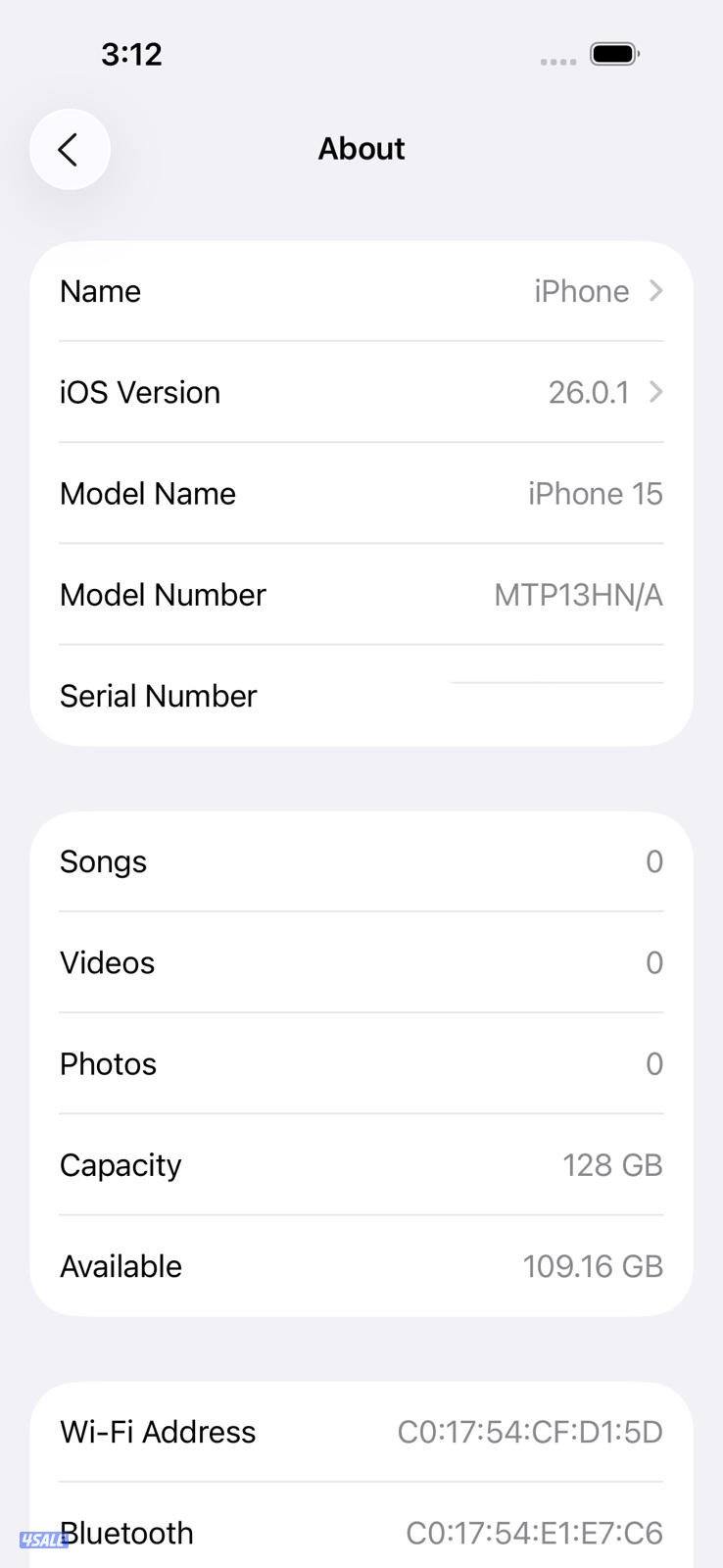Select the Model Number MTP13HN/A row

[361, 595]
